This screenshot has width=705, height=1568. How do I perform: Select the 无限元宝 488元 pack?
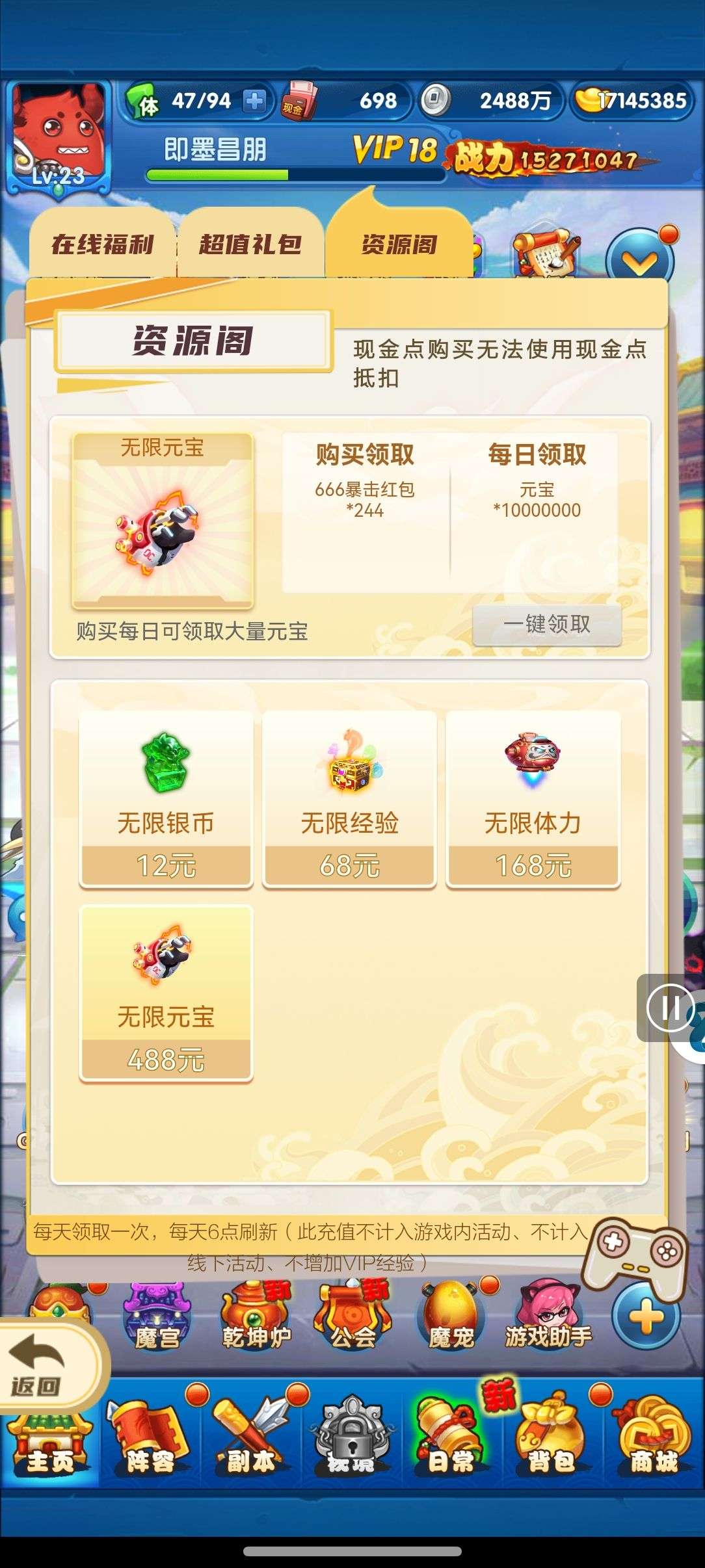pos(166,993)
